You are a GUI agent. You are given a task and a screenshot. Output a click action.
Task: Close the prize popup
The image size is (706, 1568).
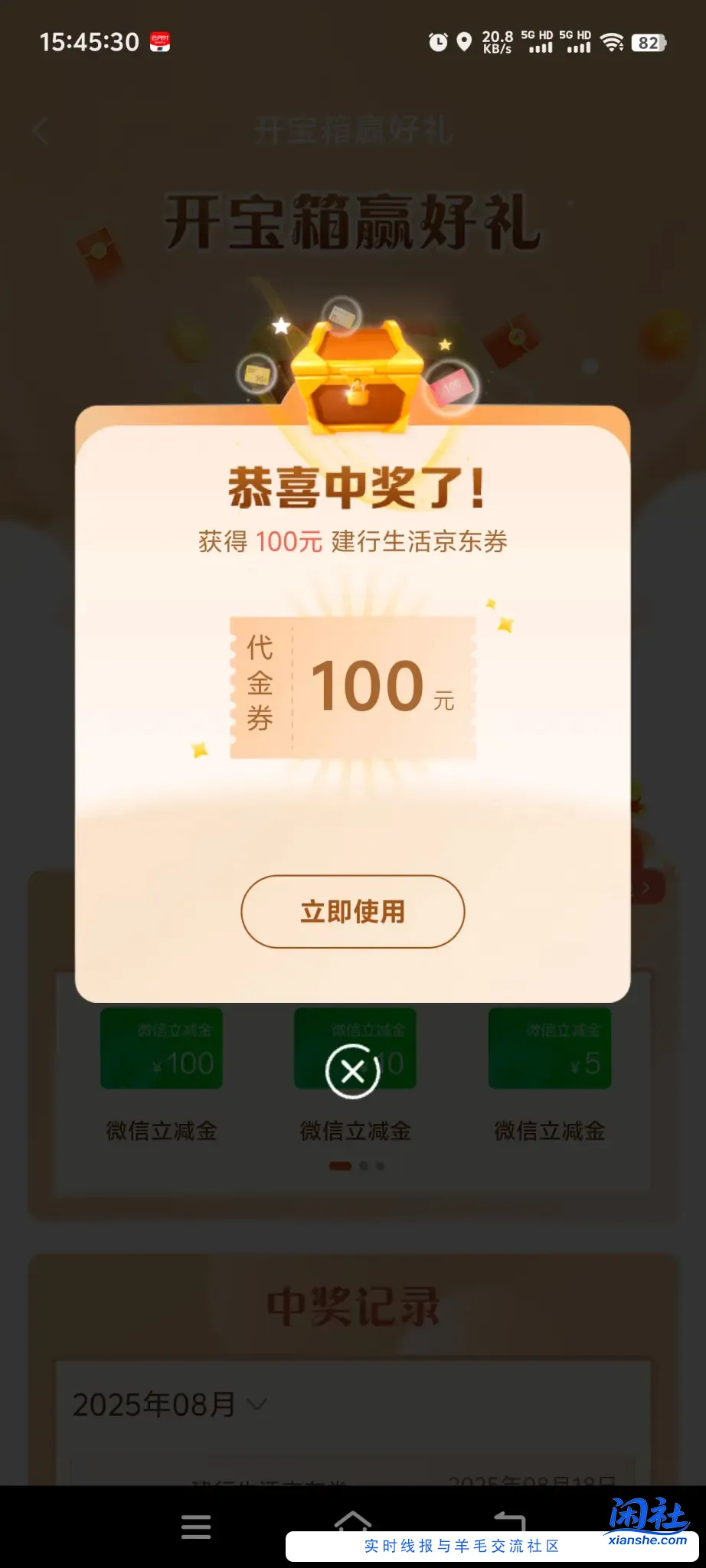point(352,1072)
